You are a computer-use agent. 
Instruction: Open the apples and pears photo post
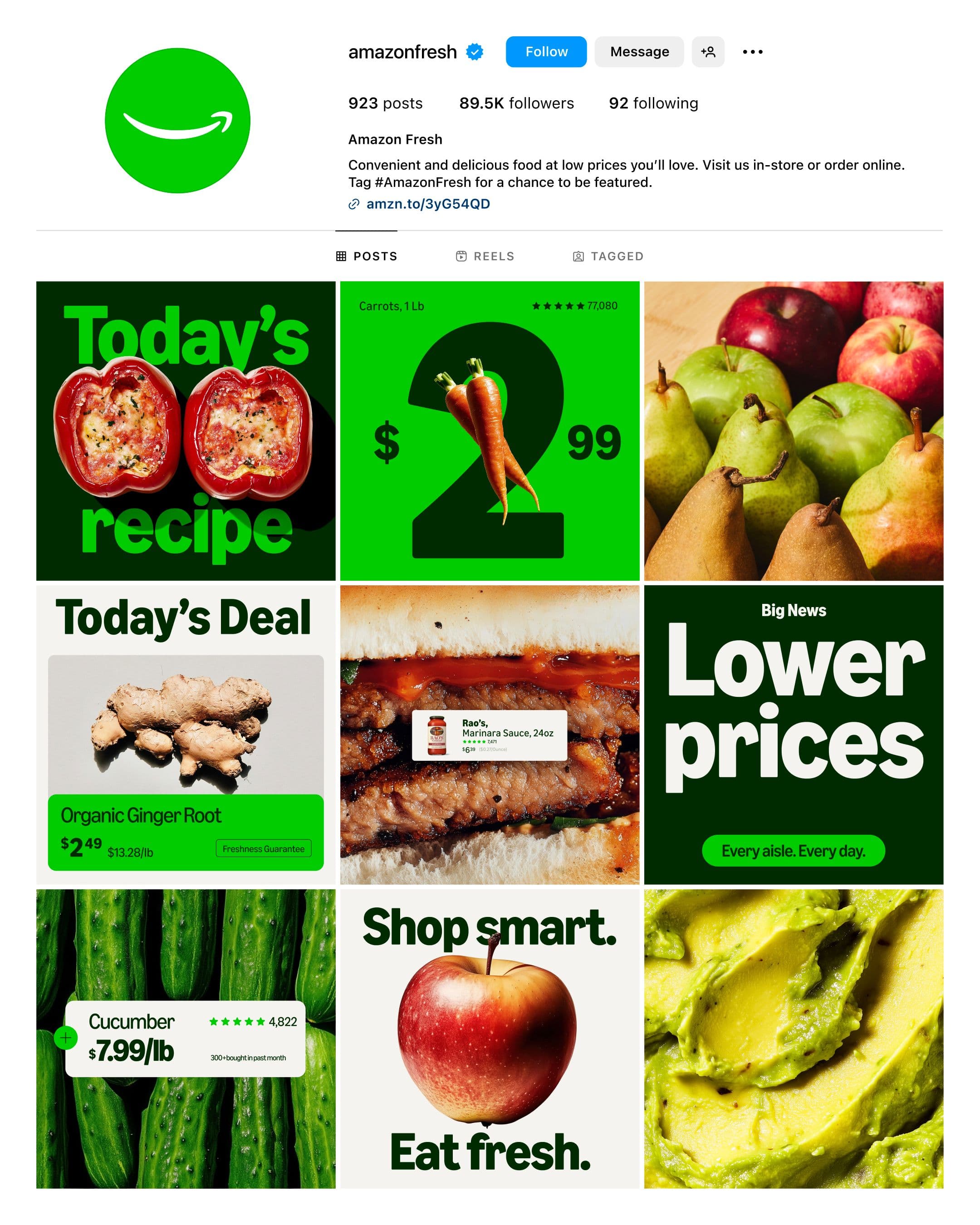coord(793,431)
